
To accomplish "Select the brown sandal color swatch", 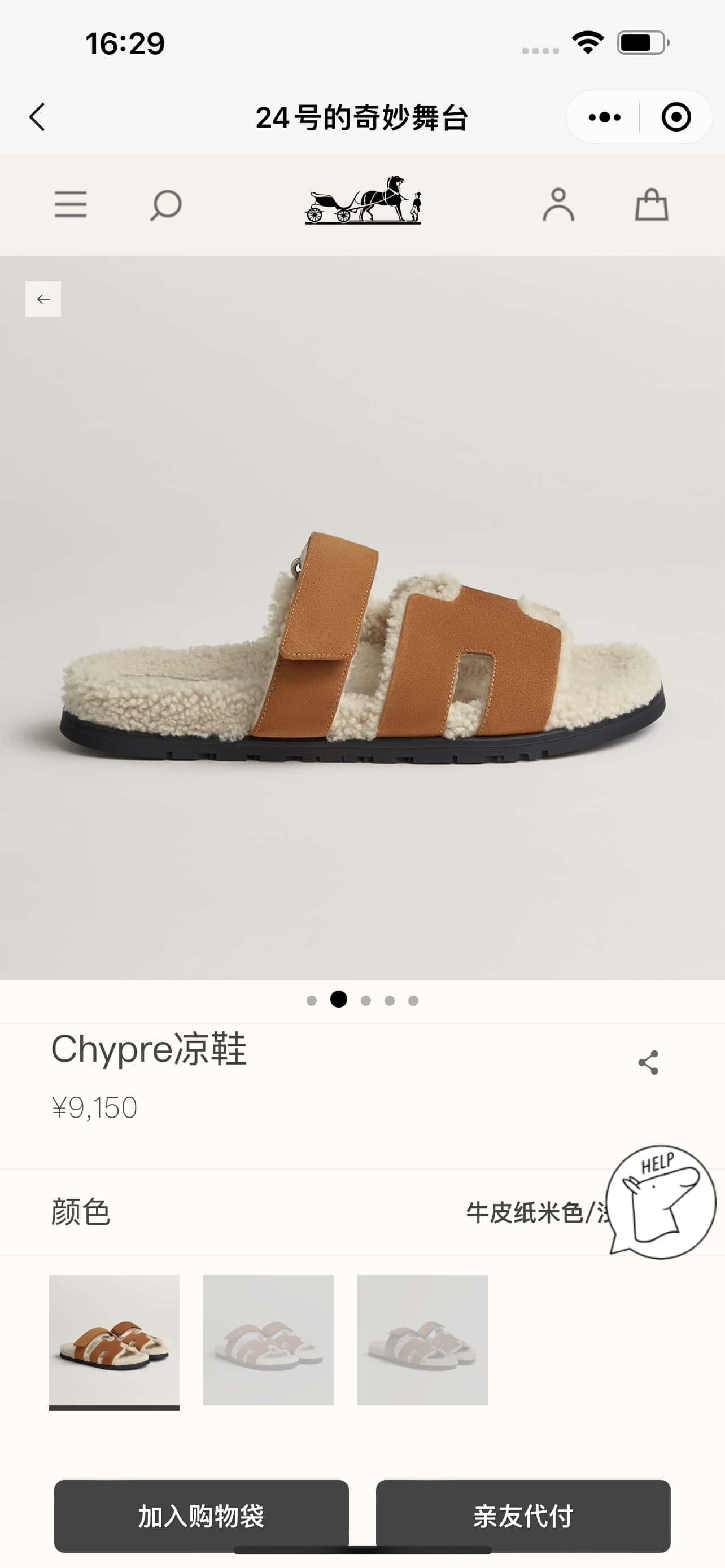I will tap(115, 1340).
